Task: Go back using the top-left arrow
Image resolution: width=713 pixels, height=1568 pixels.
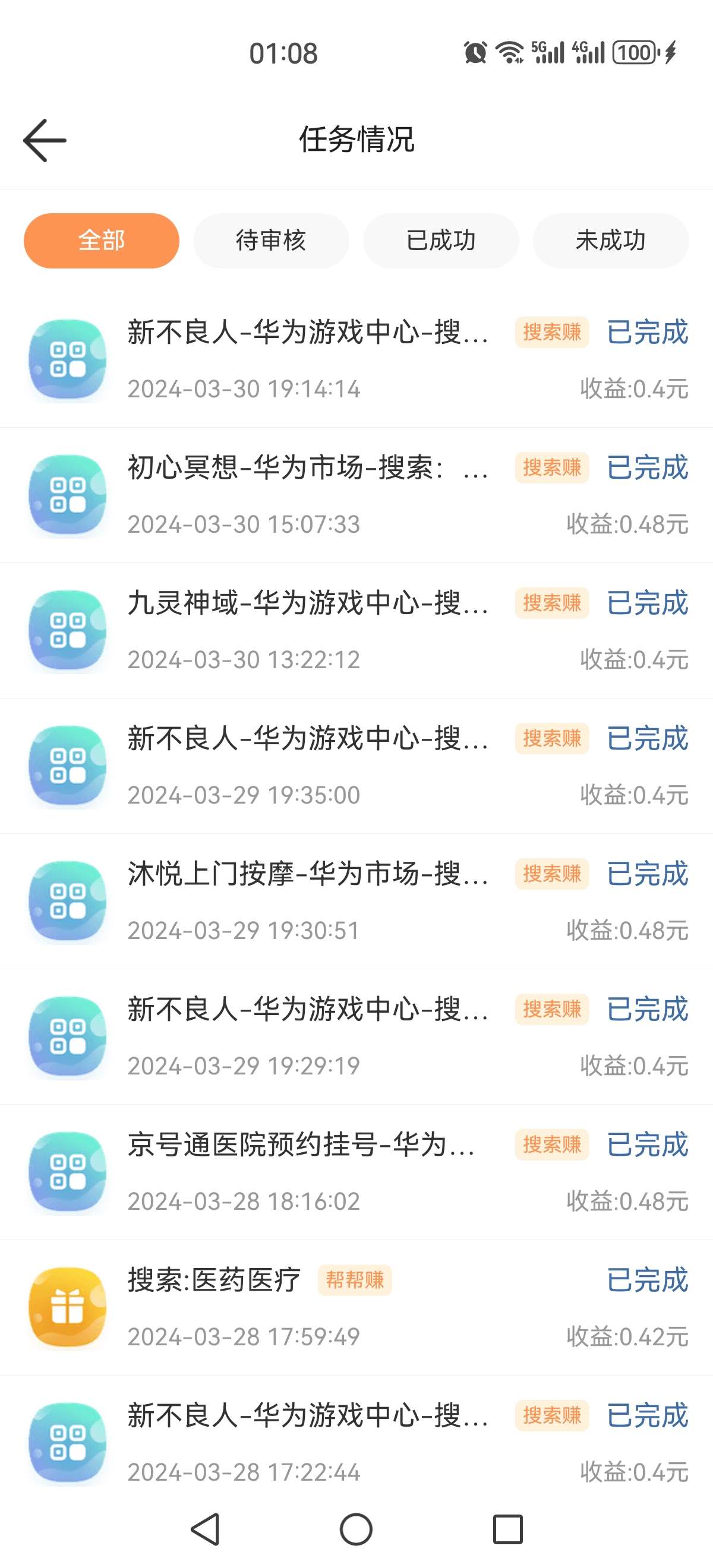Action: pyautogui.click(x=45, y=140)
